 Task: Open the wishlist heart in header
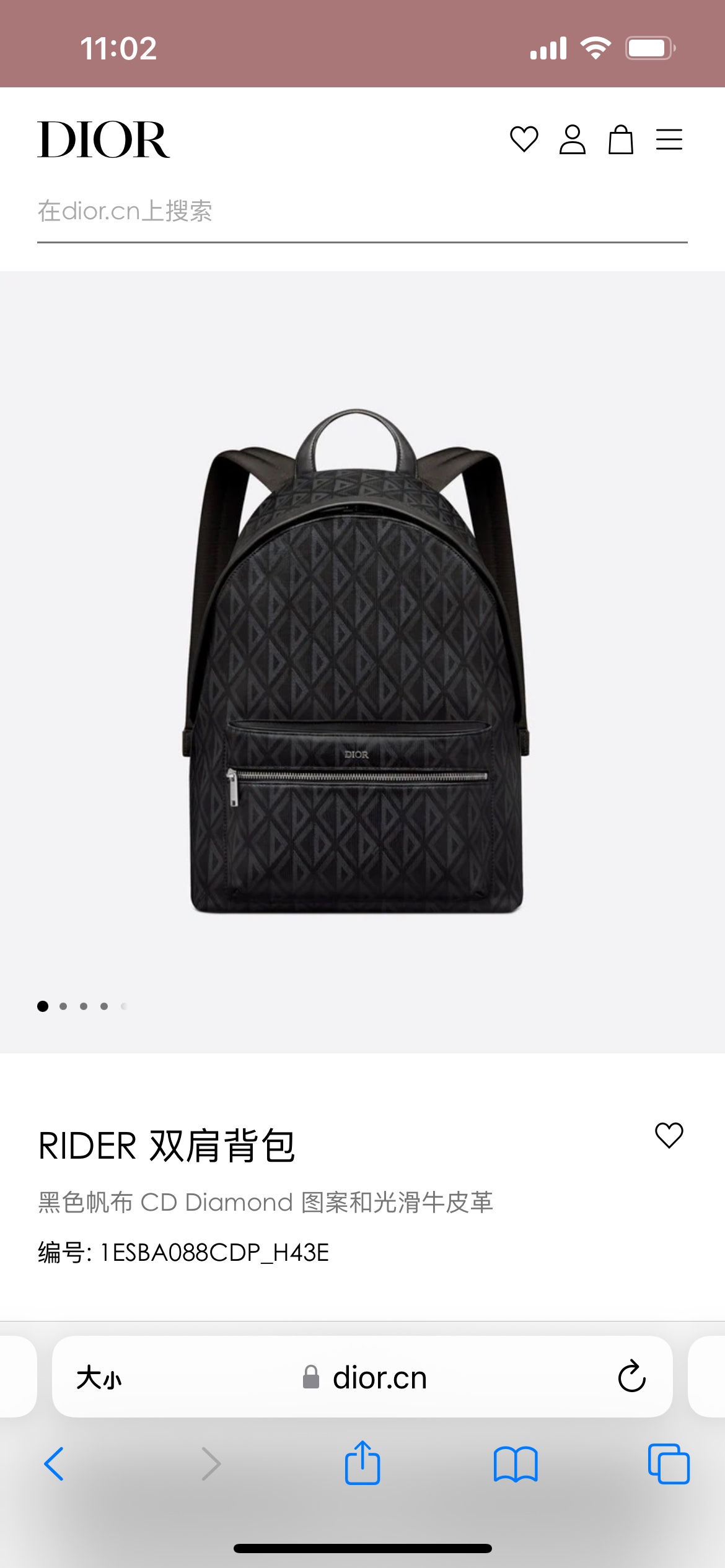[x=524, y=139]
